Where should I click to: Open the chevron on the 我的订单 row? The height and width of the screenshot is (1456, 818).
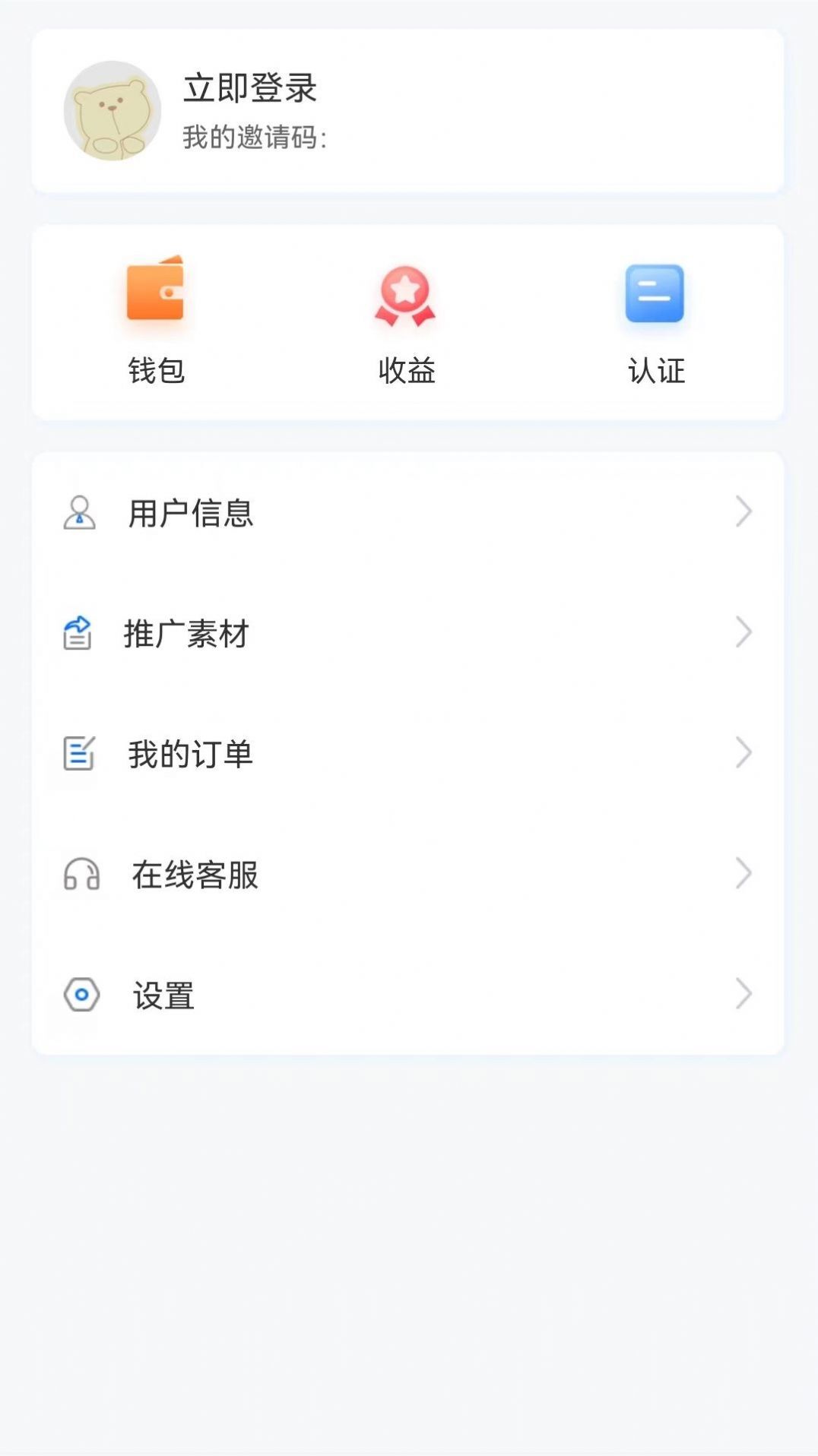point(743,753)
